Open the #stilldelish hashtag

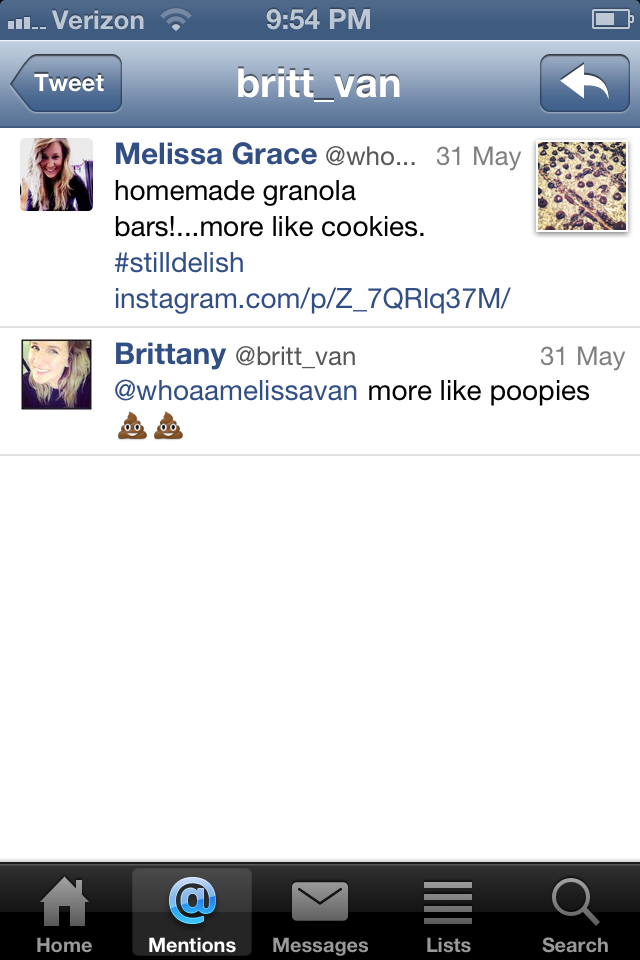coord(179,264)
